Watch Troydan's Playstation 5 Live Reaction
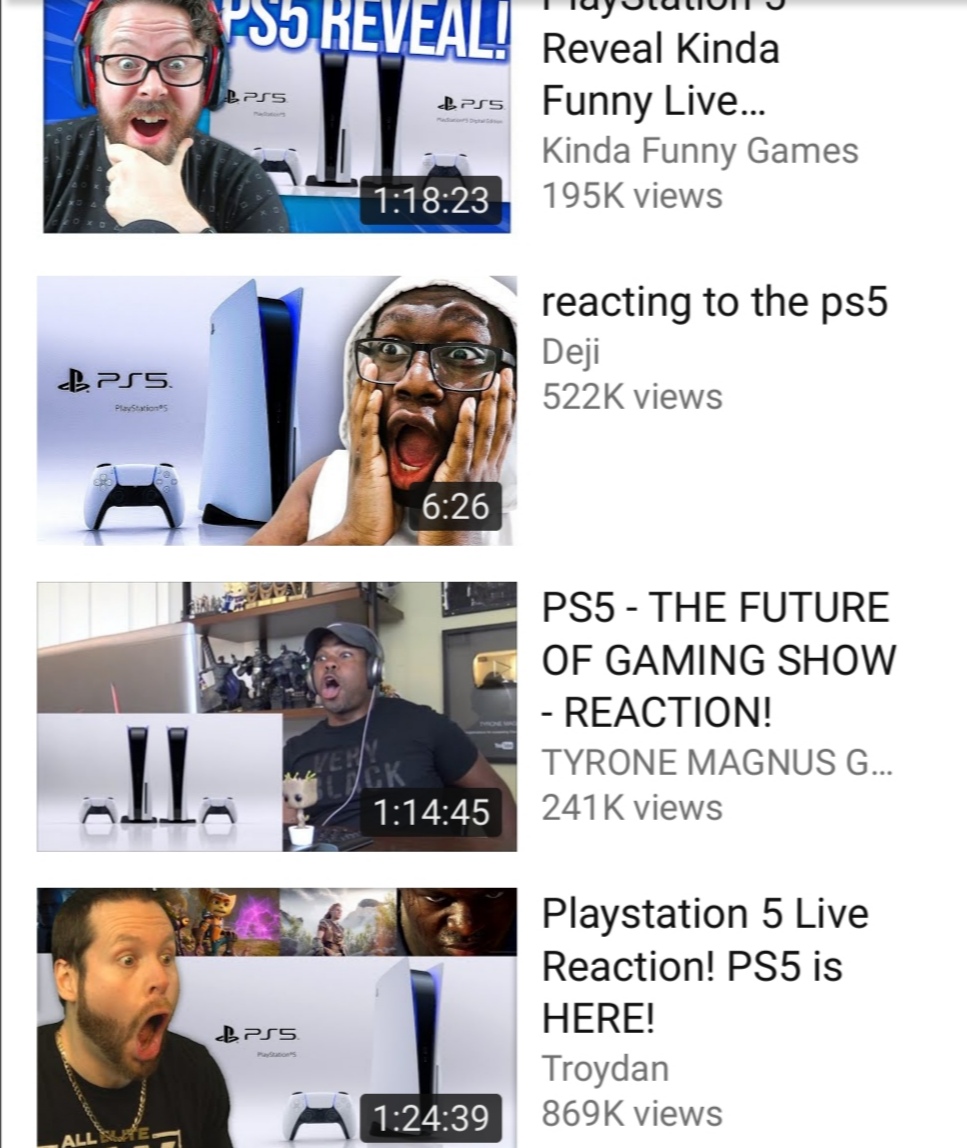Viewport: 967px width, 1148px height. click(277, 1018)
